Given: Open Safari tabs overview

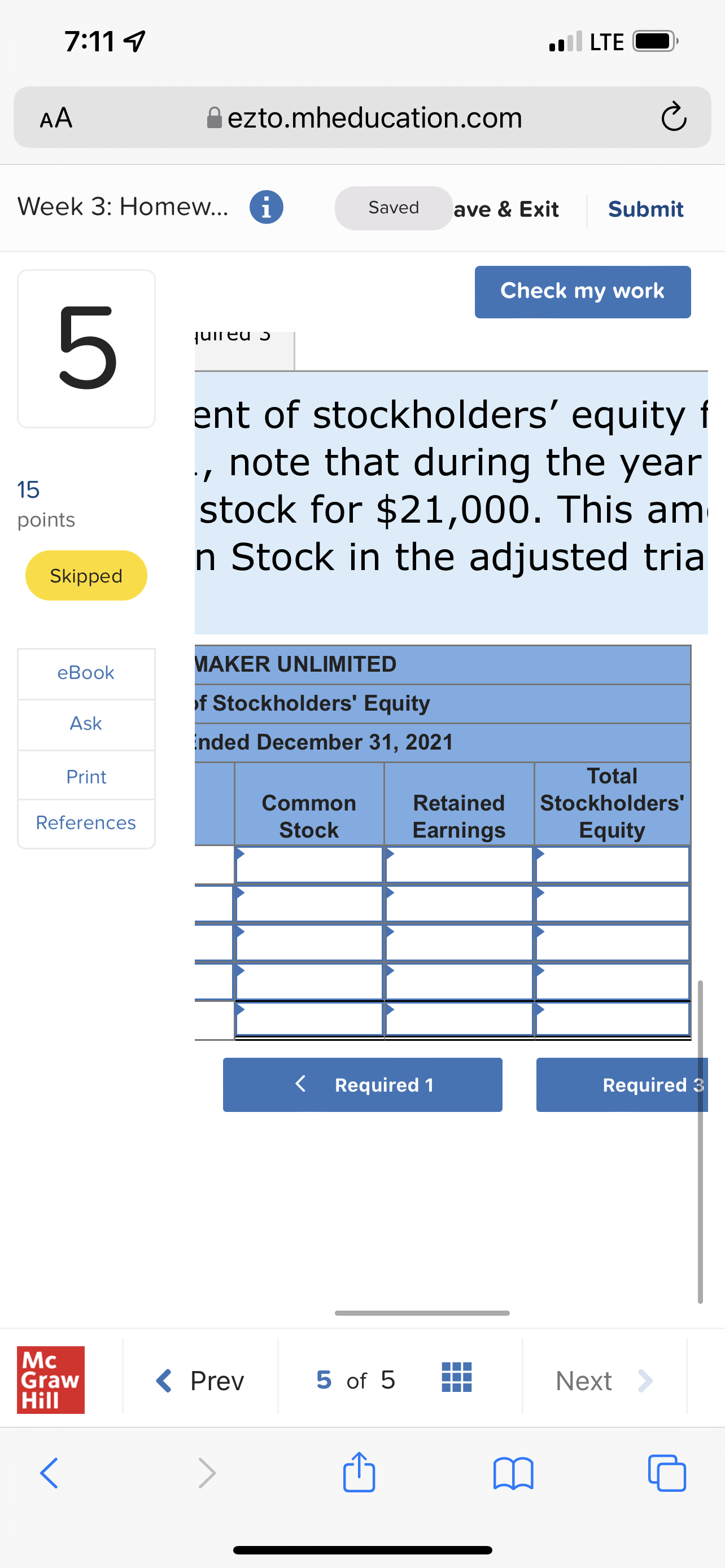Looking at the screenshot, I should [x=667, y=1473].
